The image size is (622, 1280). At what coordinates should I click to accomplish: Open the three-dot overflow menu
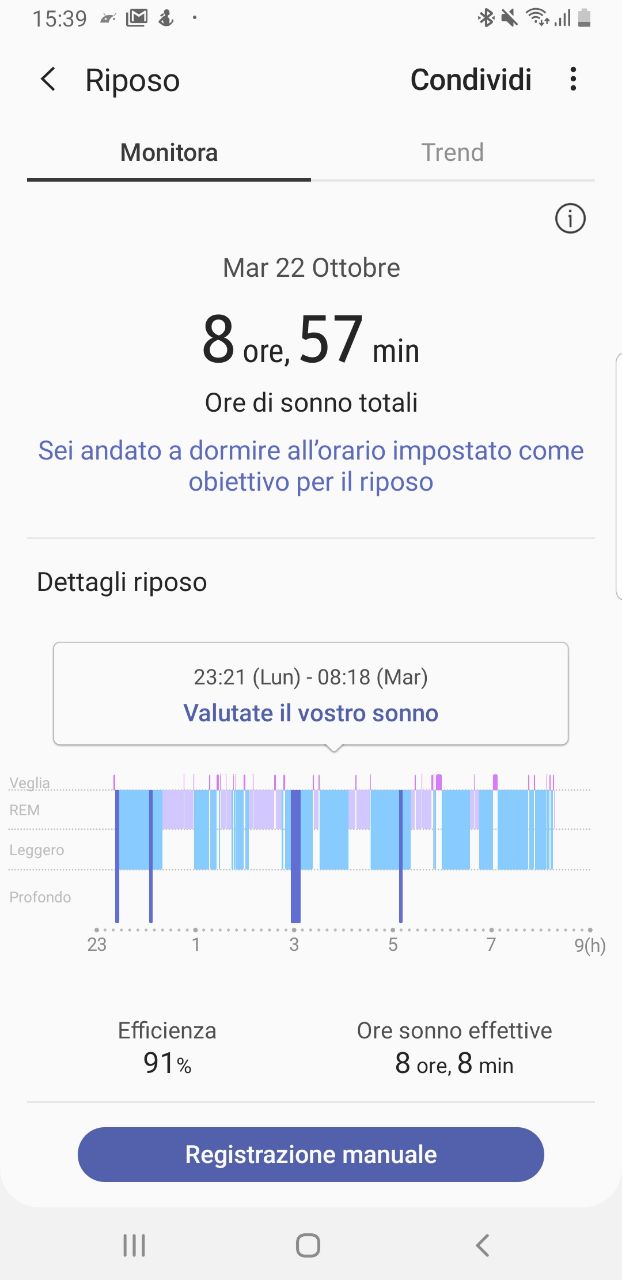573,80
